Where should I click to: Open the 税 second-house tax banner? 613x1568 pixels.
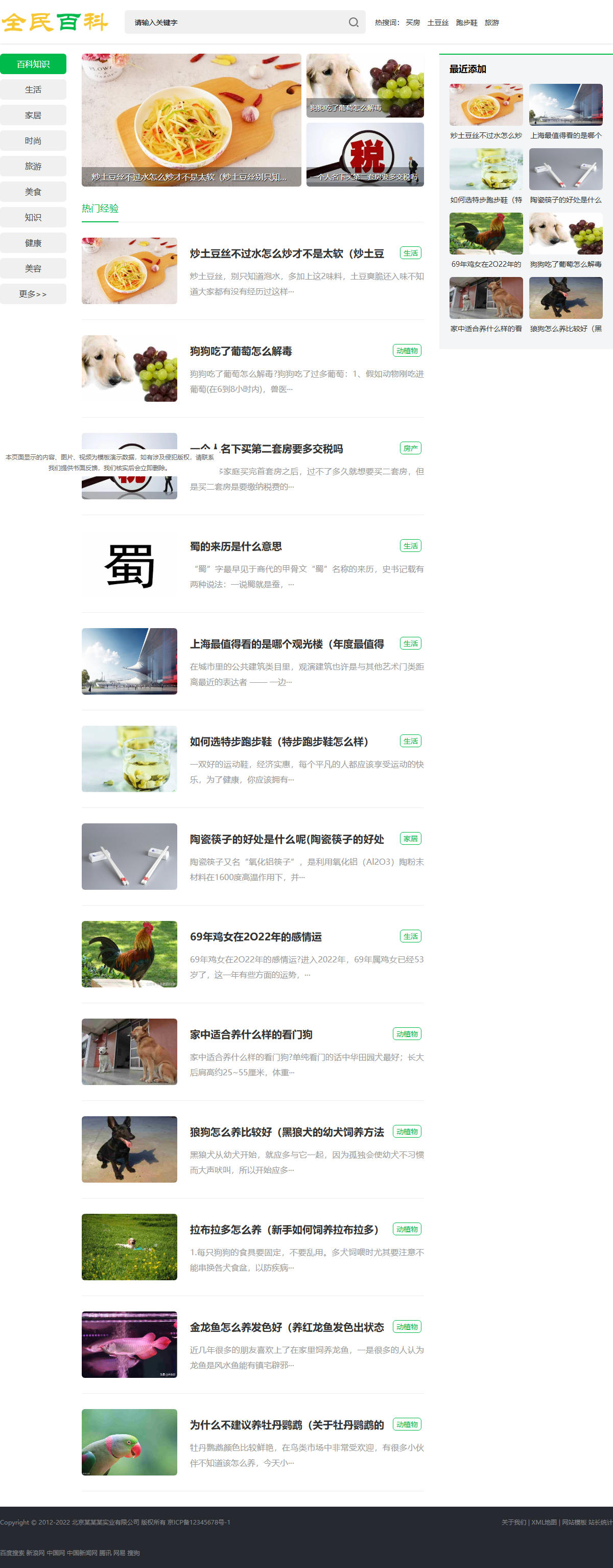click(365, 155)
